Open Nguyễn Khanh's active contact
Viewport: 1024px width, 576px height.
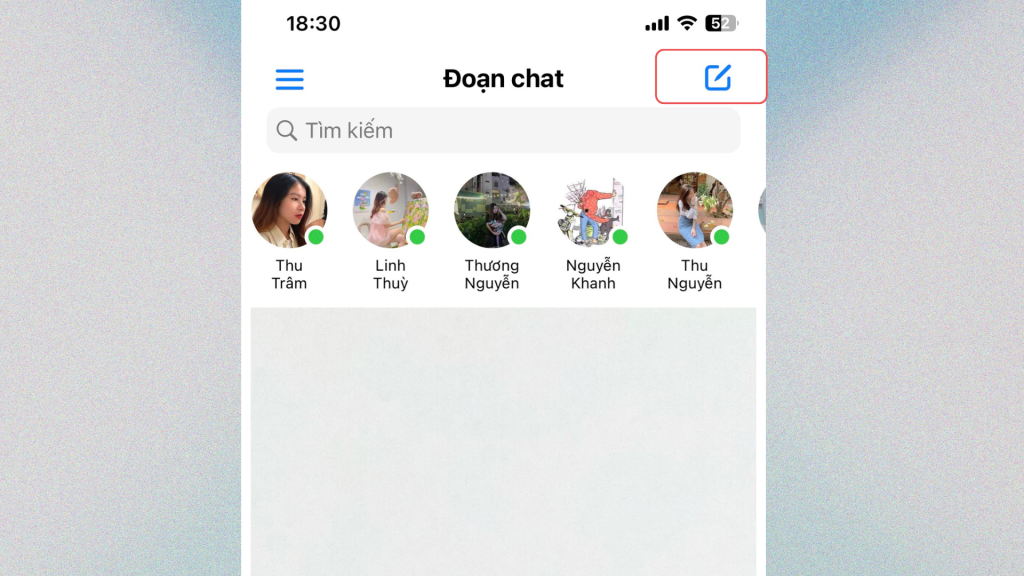tap(593, 211)
